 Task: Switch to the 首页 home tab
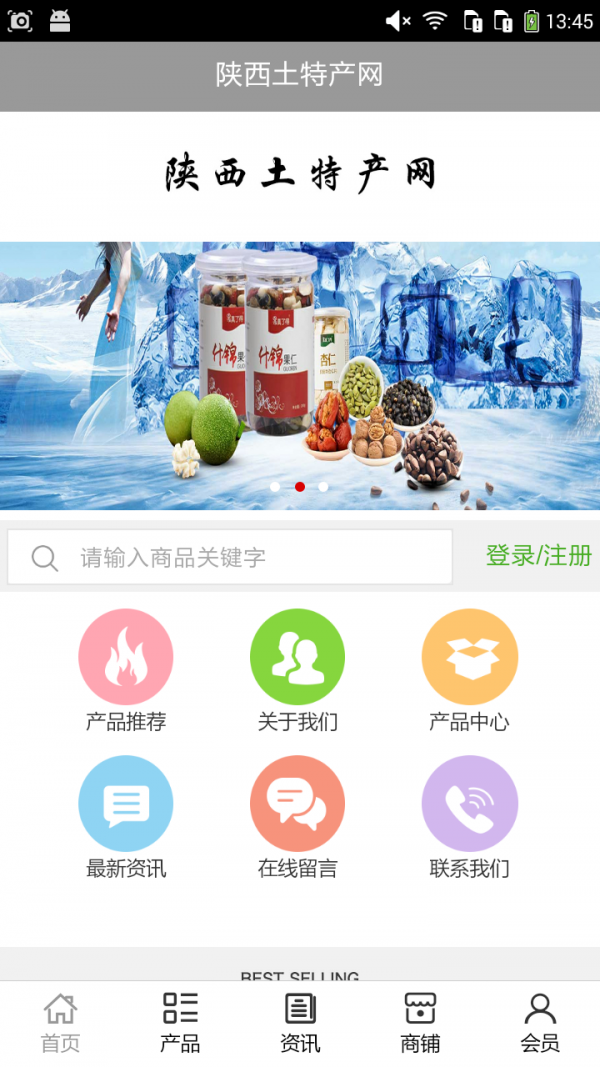click(x=60, y=1023)
